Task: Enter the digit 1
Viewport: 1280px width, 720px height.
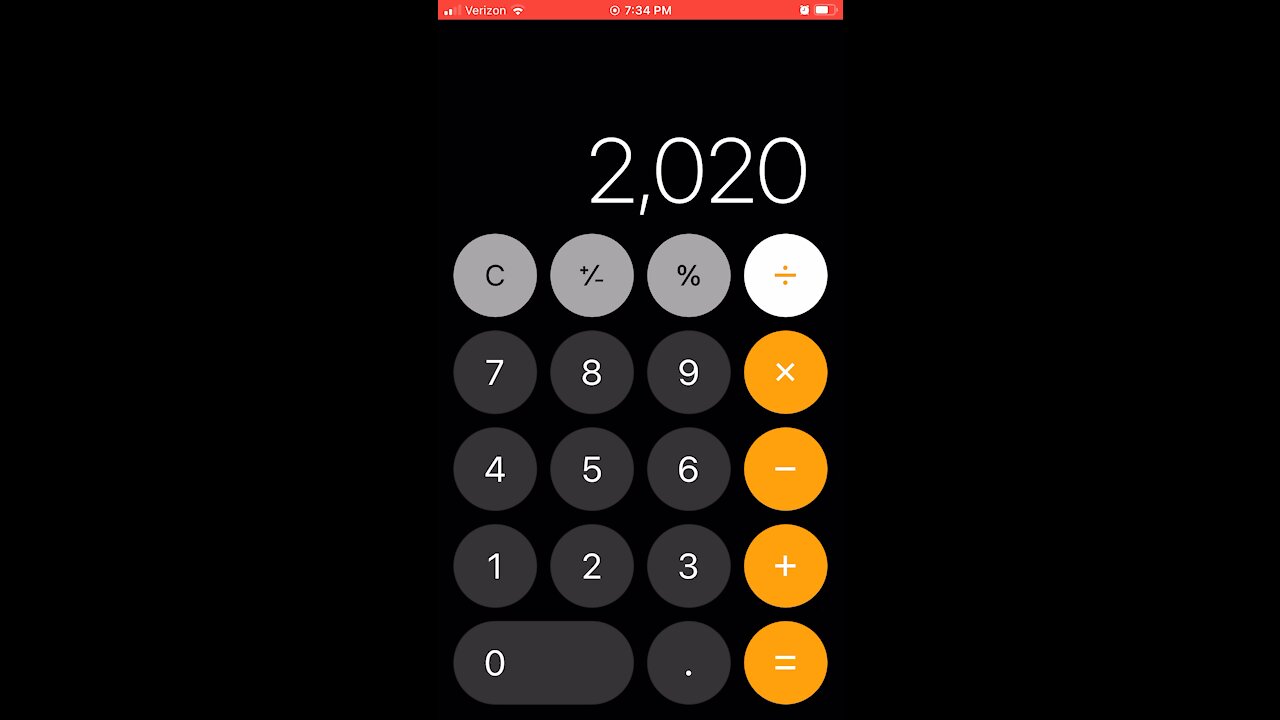Action: pyautogui.click(x=495, y=566)
